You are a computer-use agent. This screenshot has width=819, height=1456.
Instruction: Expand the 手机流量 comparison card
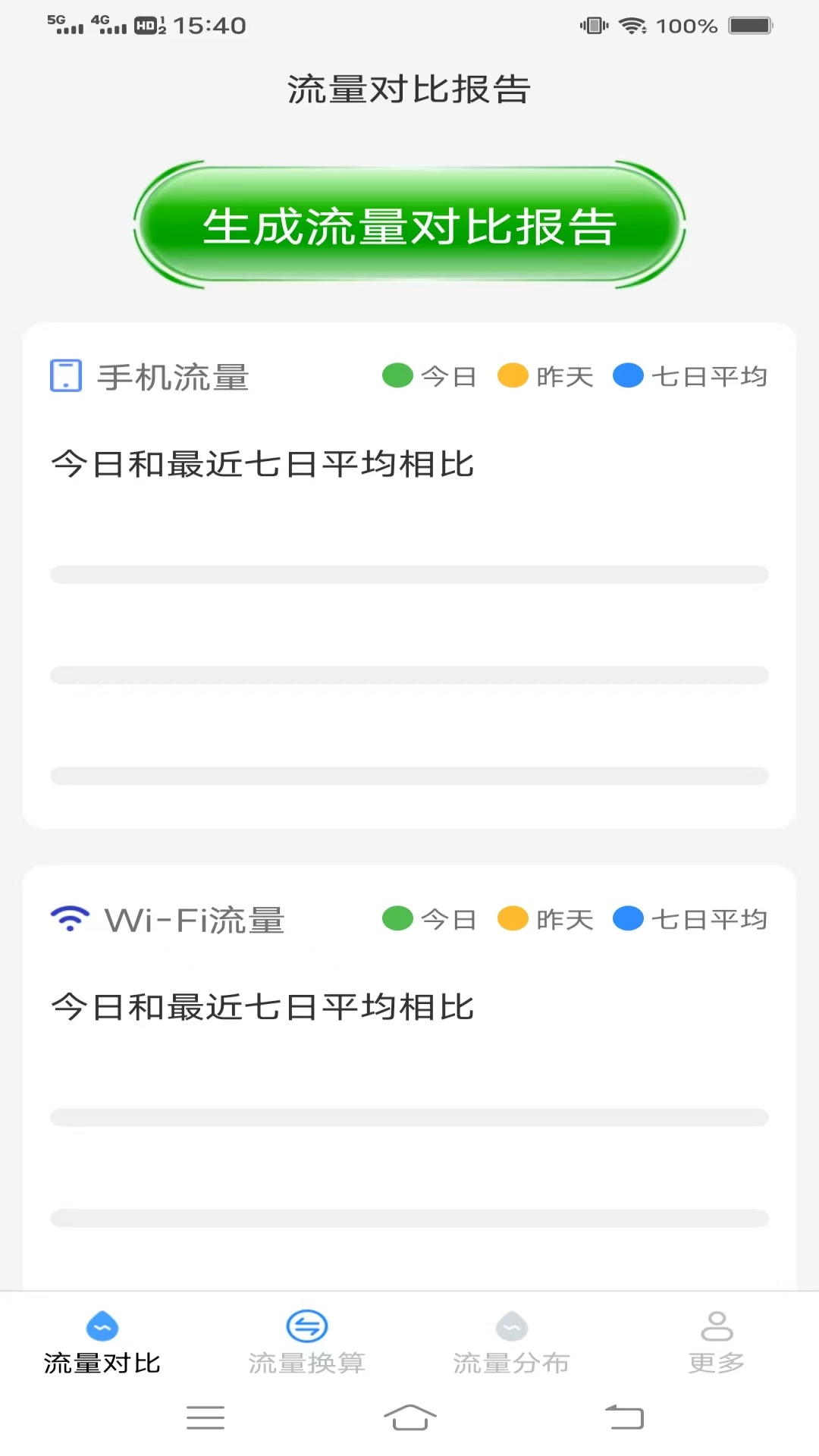click(x=409, y=576)
